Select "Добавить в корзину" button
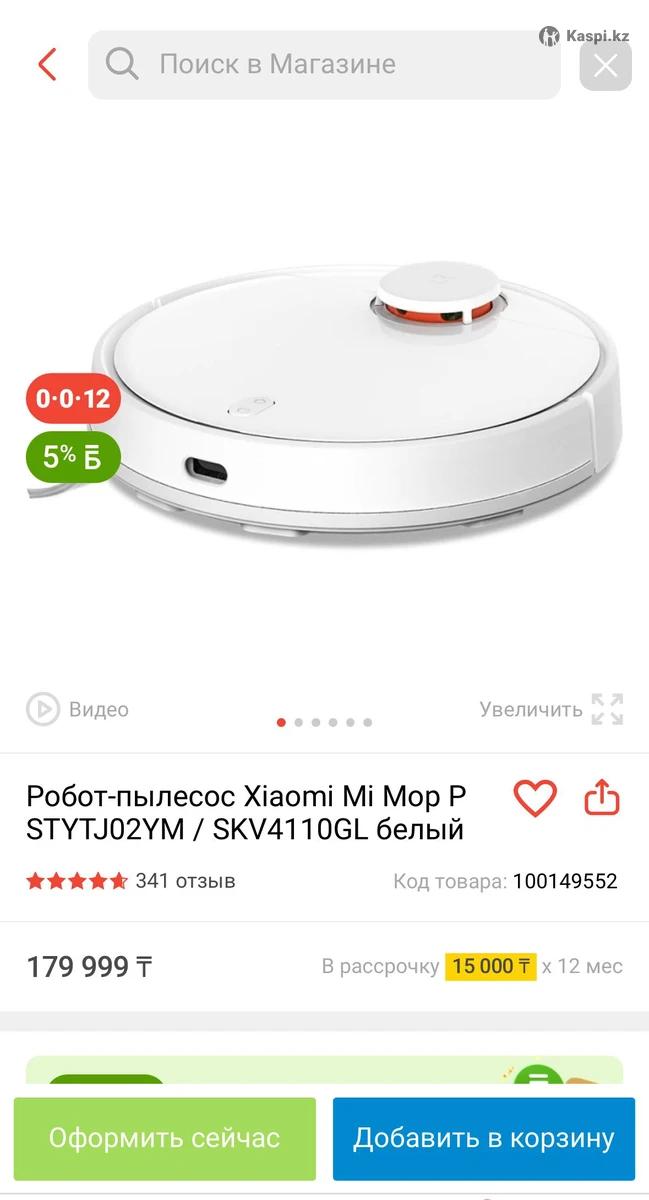 pyautogui.click(x=484, y=1138)
